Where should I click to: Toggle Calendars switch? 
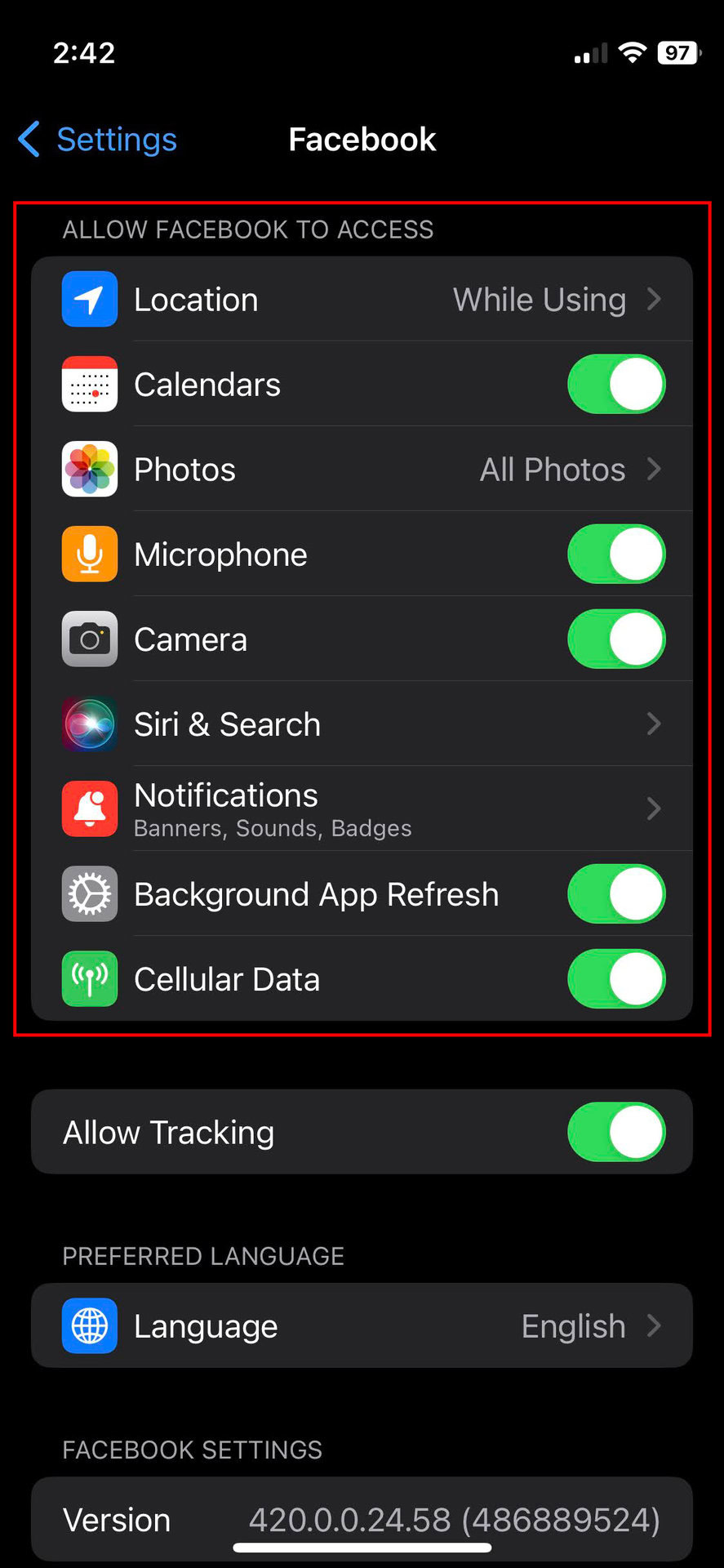click(616, 384)
